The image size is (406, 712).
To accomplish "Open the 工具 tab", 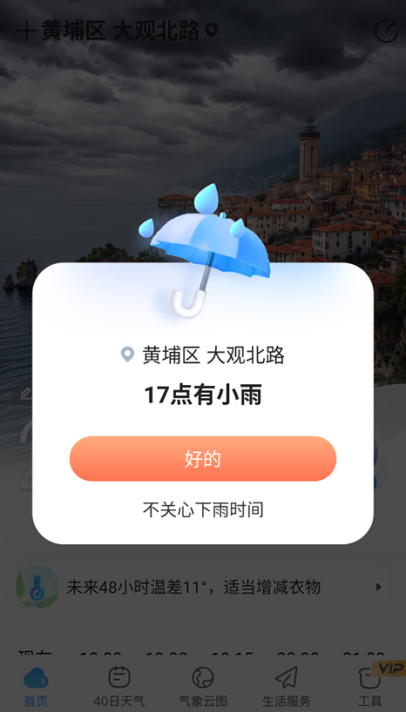I will pyautogui.click(x=370, y=685).
